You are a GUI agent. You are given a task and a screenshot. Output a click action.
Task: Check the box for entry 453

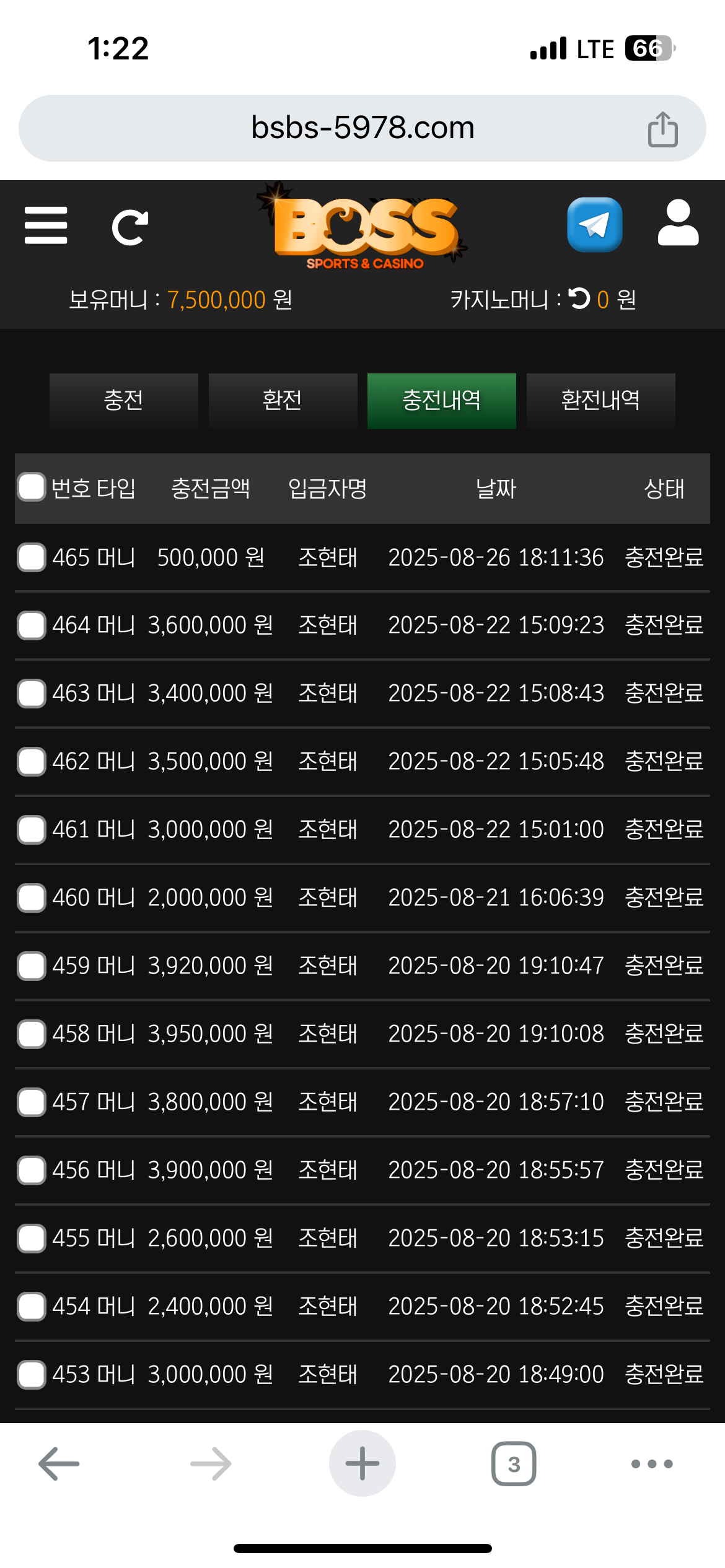32,1375
